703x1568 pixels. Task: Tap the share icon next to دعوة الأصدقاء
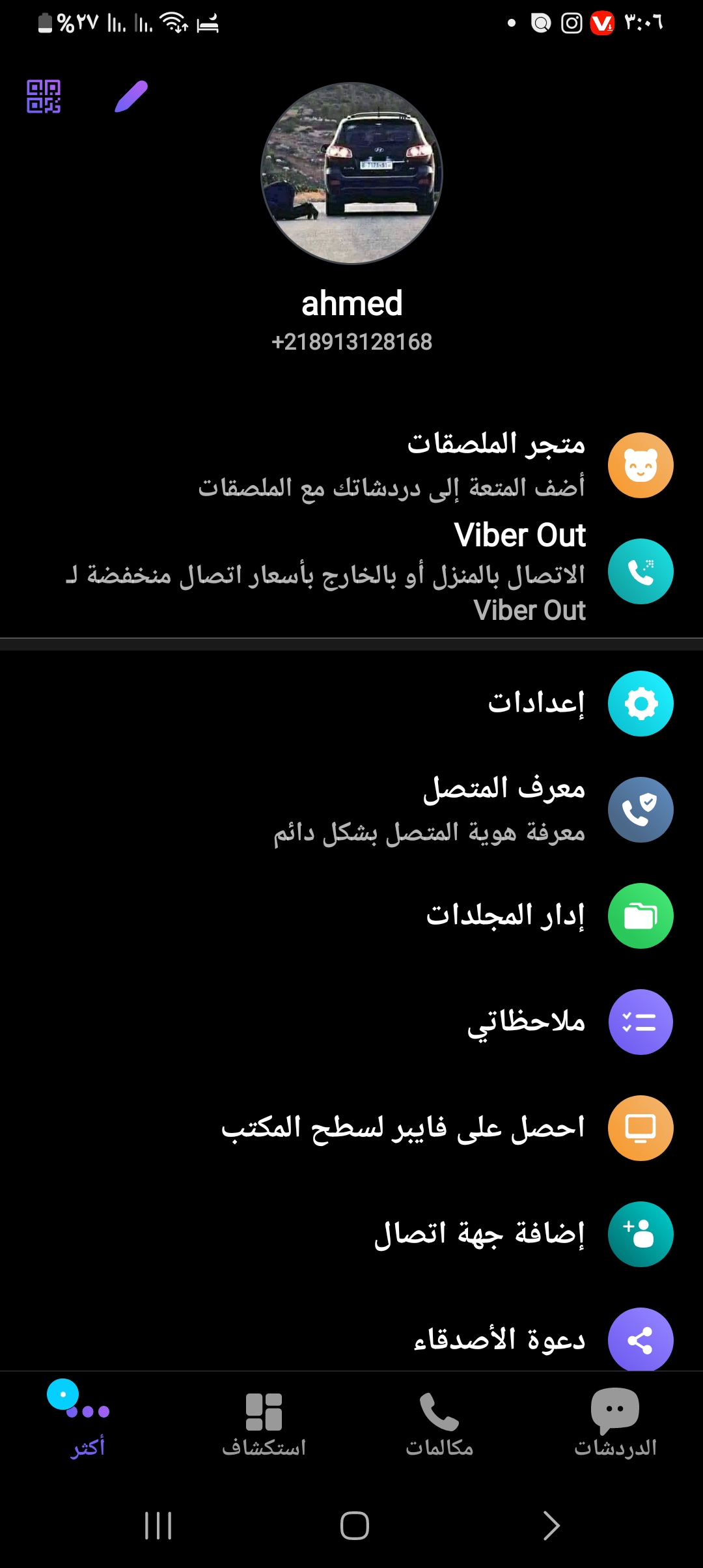(x=640, y=1339)
